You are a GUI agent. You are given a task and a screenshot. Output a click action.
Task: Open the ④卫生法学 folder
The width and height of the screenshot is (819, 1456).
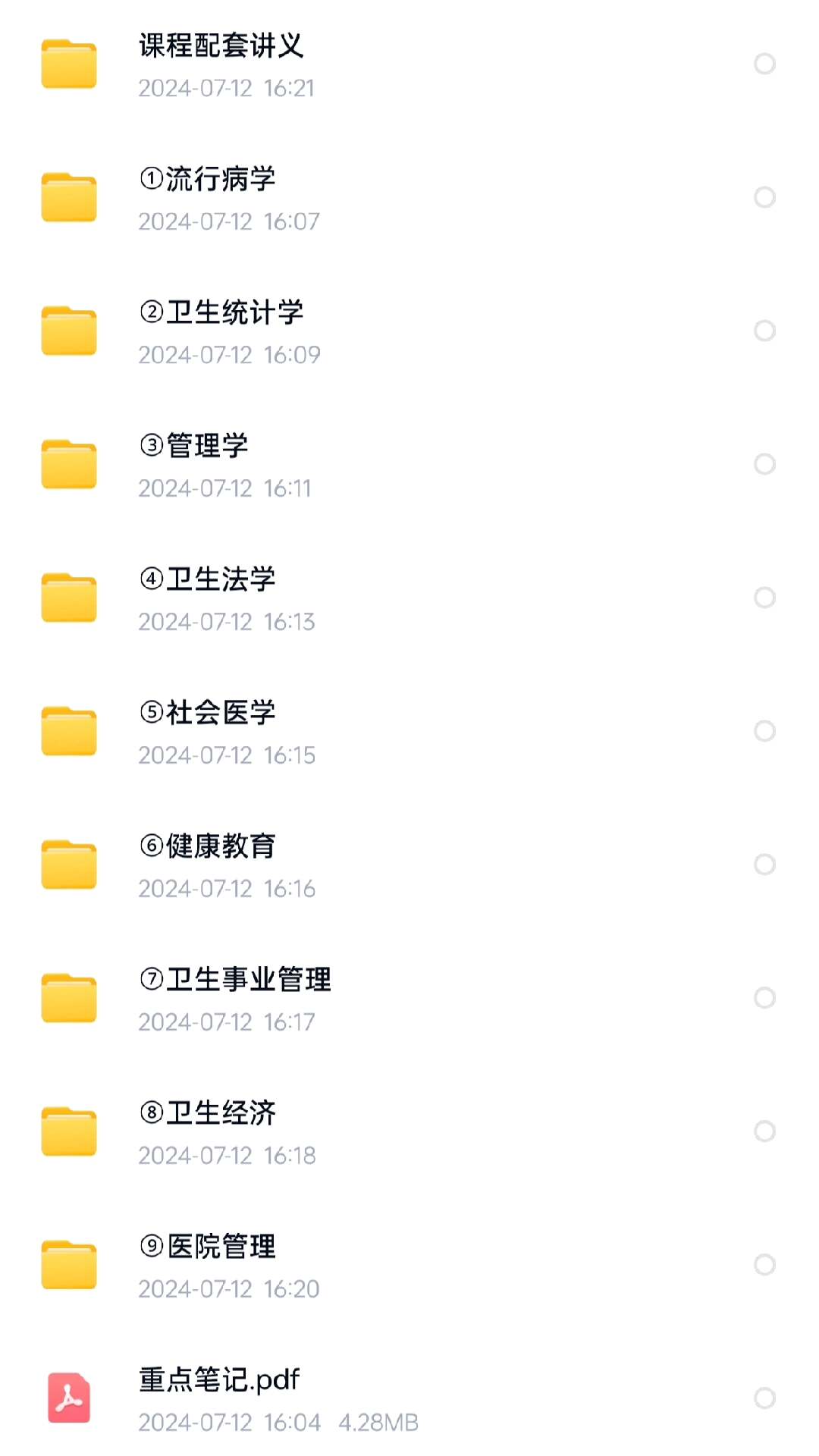click(x=207, y=580)
